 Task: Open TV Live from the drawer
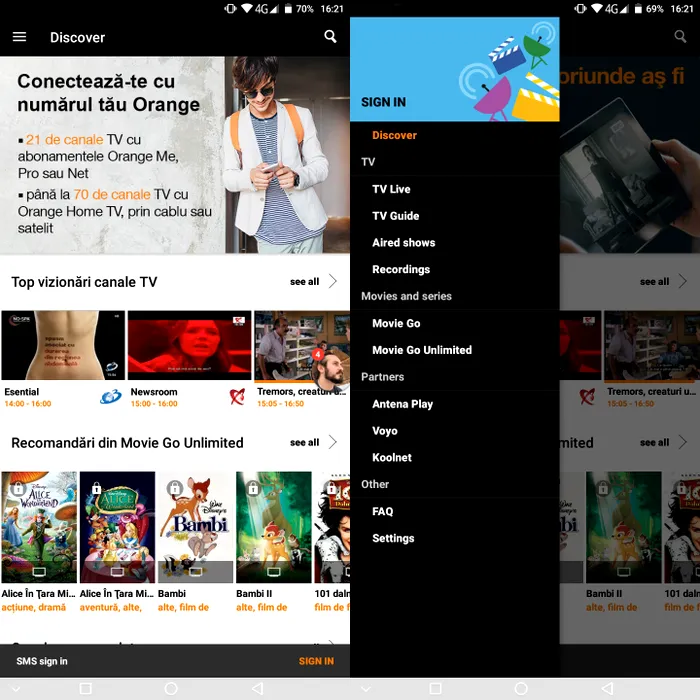[391, 189]
